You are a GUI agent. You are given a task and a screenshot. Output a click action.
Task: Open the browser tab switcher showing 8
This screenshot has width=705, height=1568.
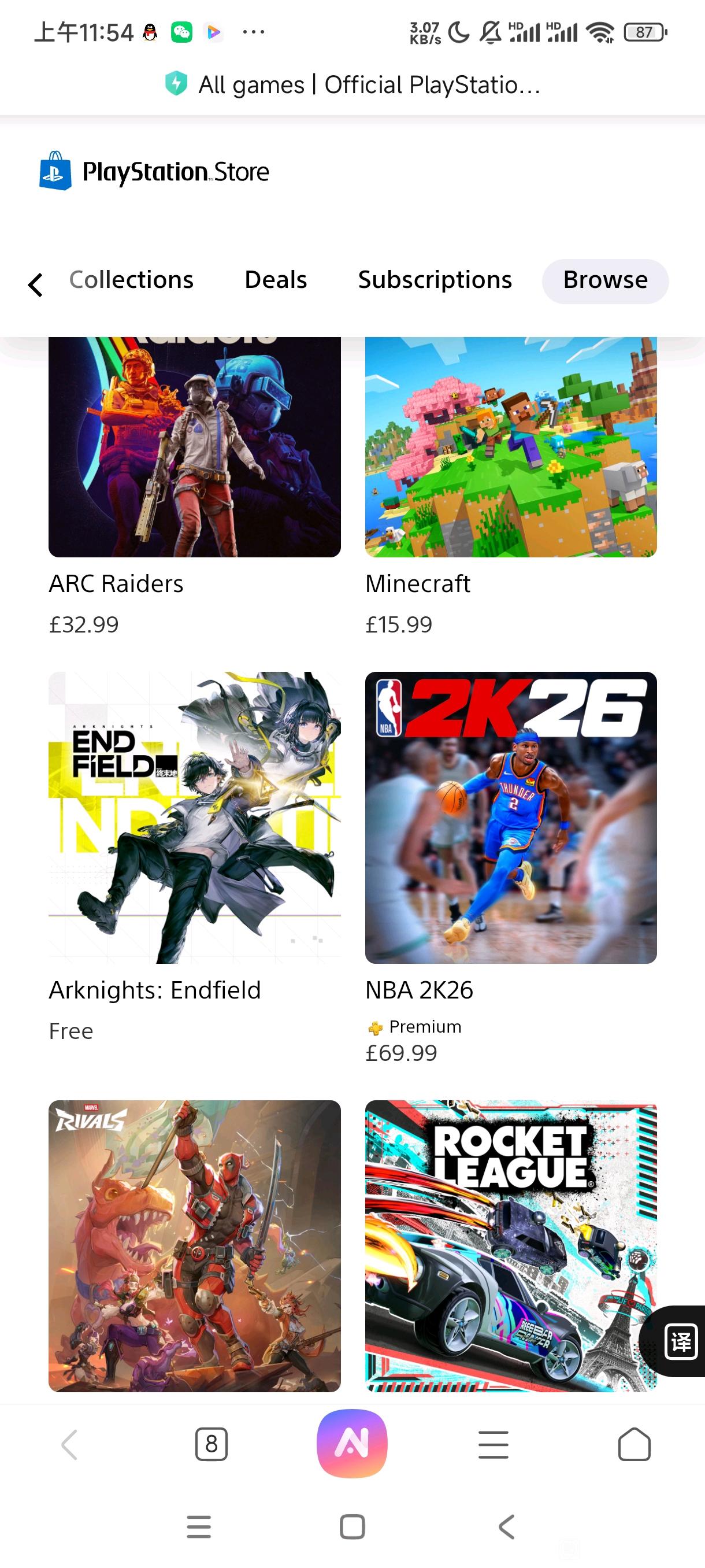pyautogui.click(x=211, y=1444)
